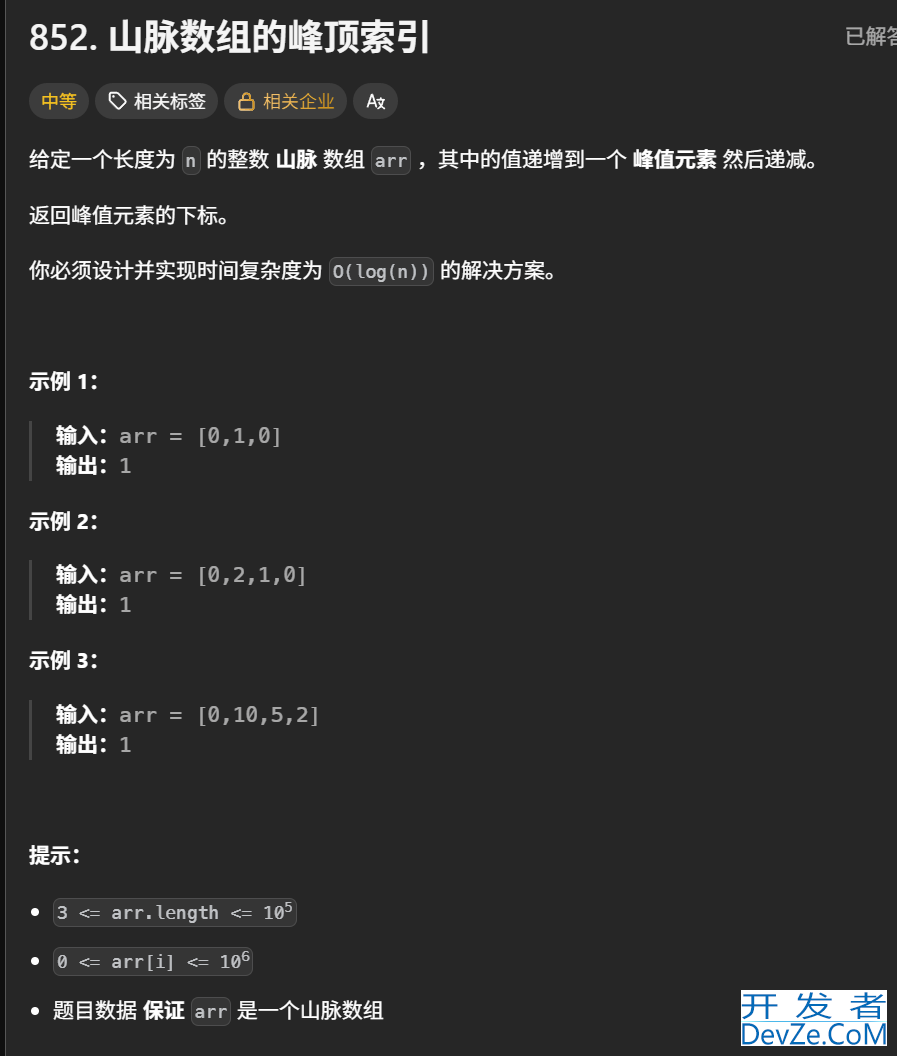Click output value 1 in 示例 3

[x=125, y=744]
